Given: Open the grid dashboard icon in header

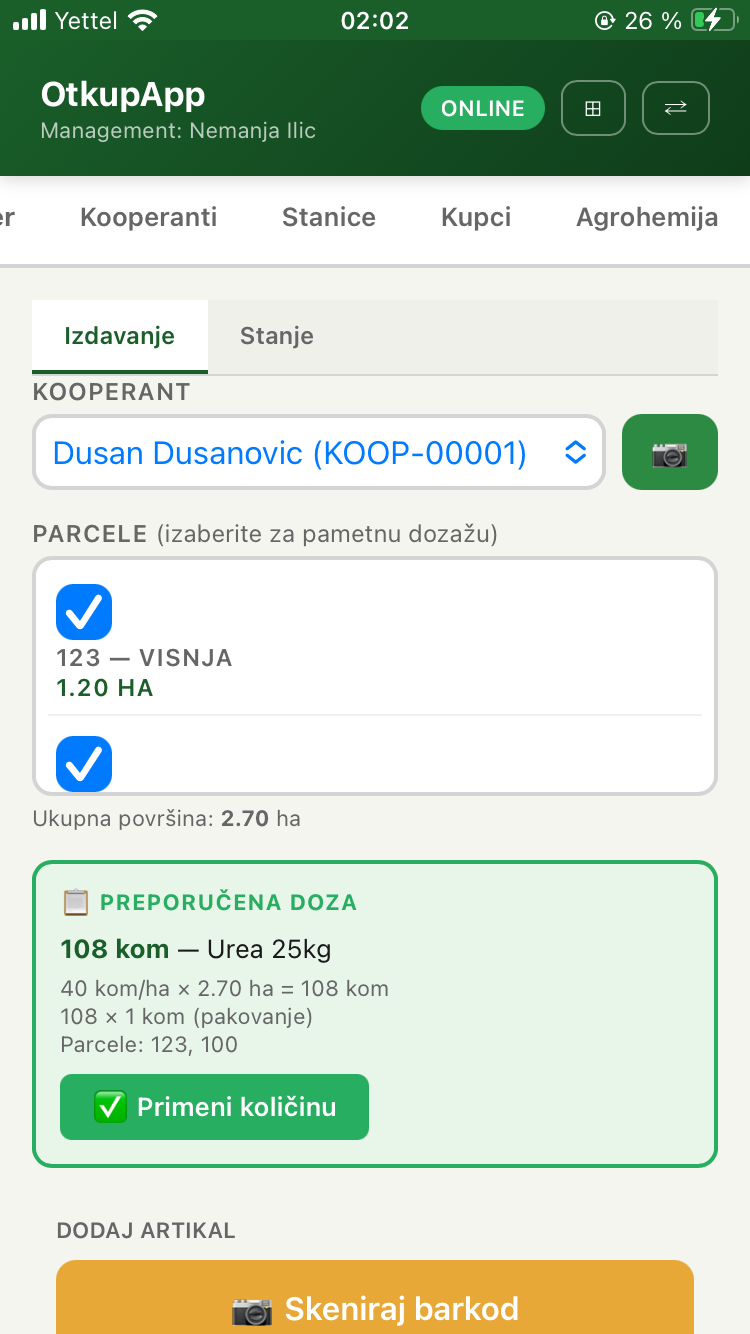Looking at the screenshot, I should tap(593, 108).
